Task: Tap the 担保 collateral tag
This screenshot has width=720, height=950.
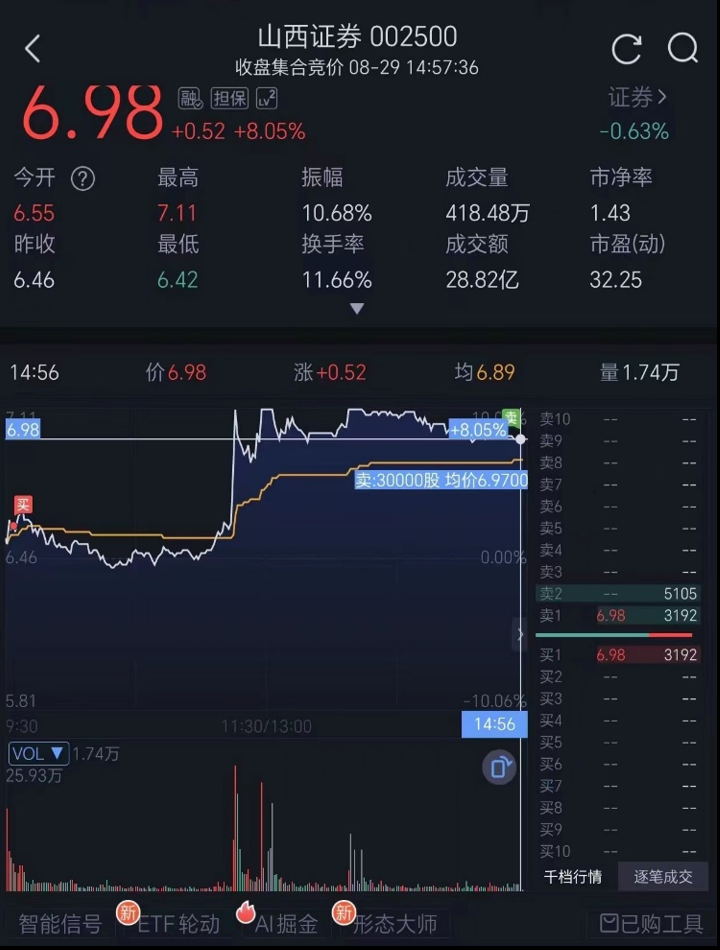Action: pos(229,98)
